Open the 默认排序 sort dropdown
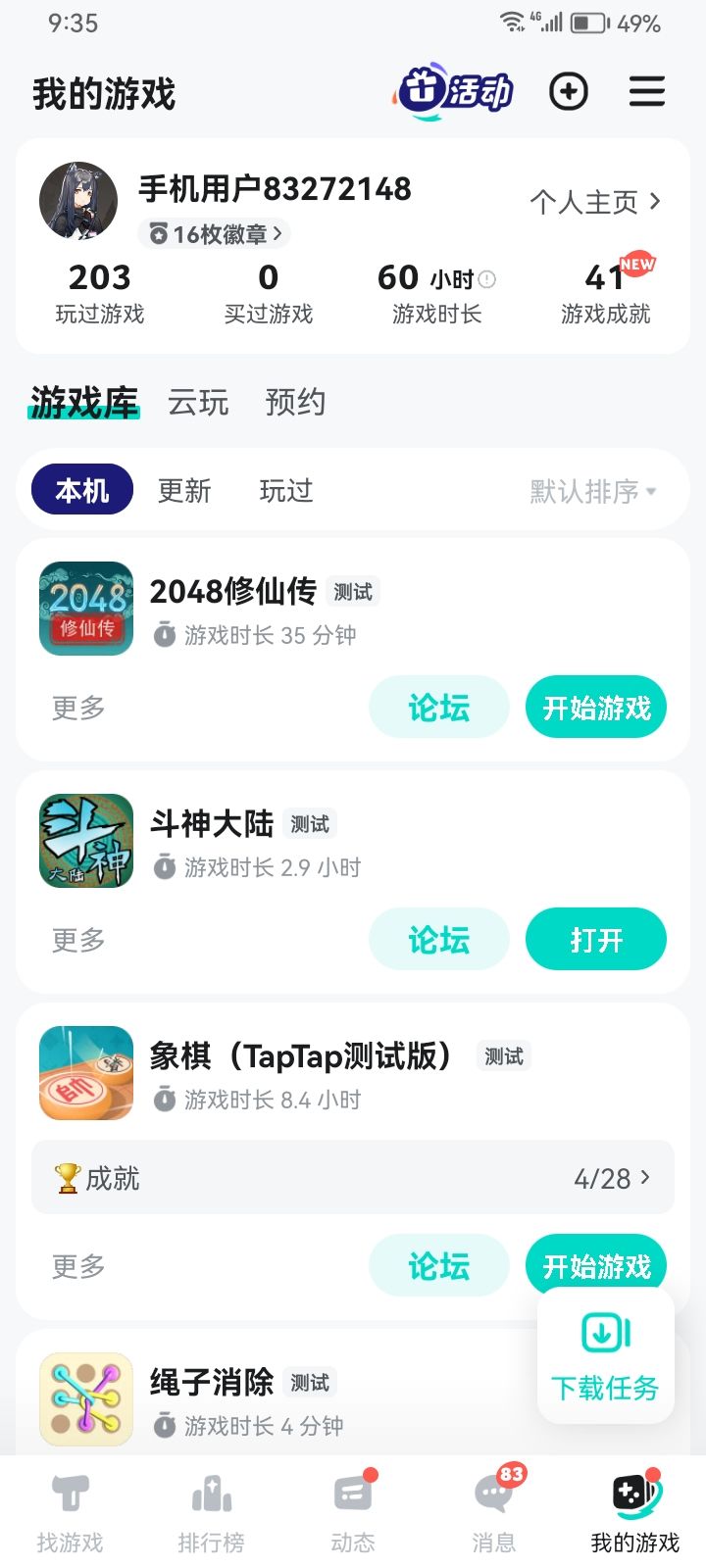706x1568 pixels. coord(593,491)
